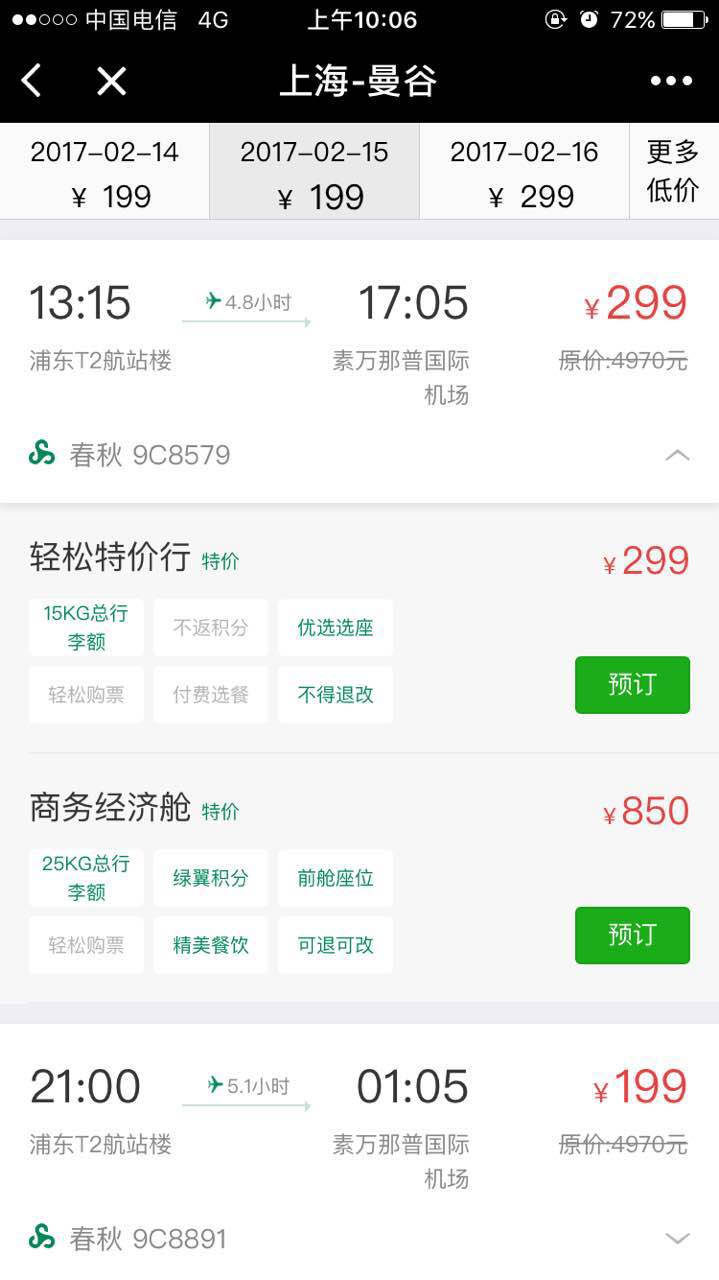
Task: Go back to the previous page
Action: (x=32, y=81)
